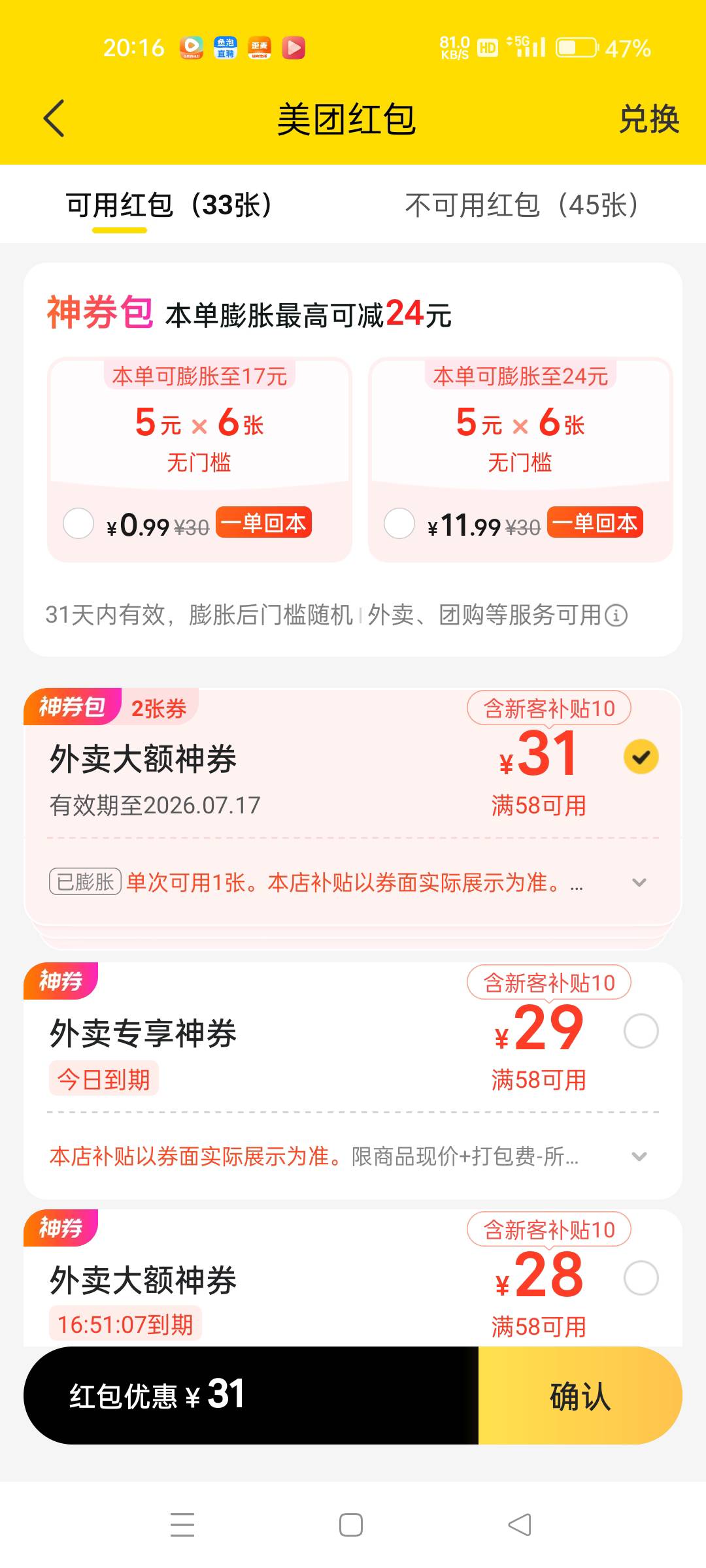Open 兑换 in the top bar
Viewport: 706px width, 1568px height.
649,119
